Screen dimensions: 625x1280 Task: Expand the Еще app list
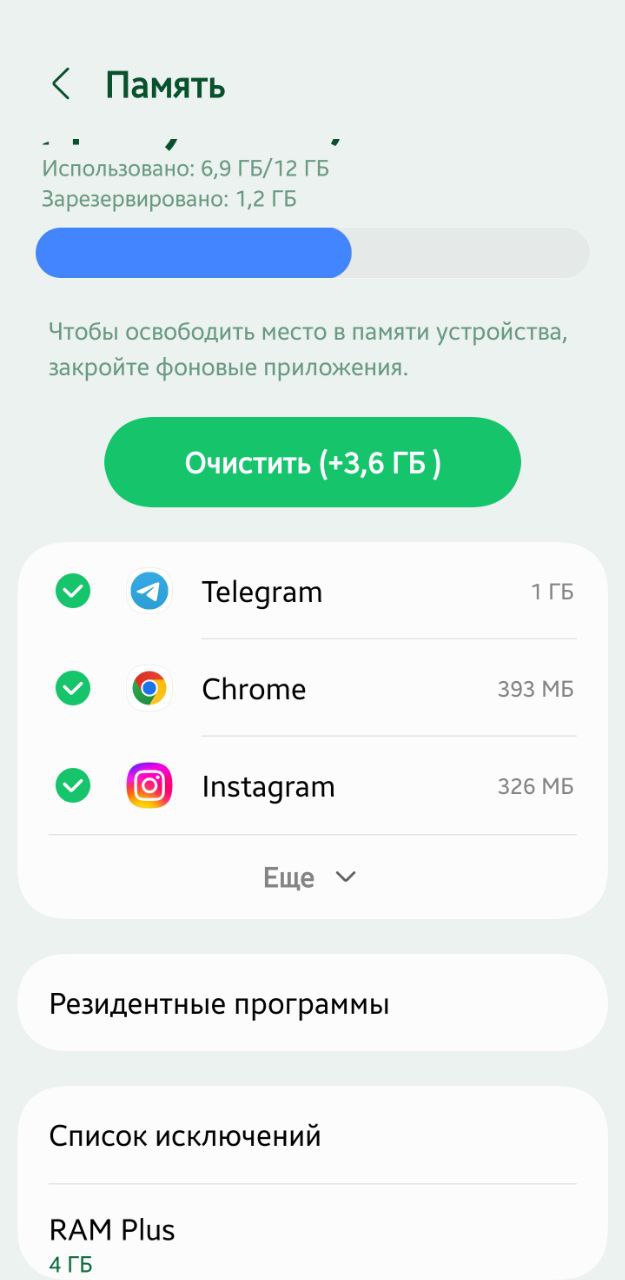tap(310, 877)
